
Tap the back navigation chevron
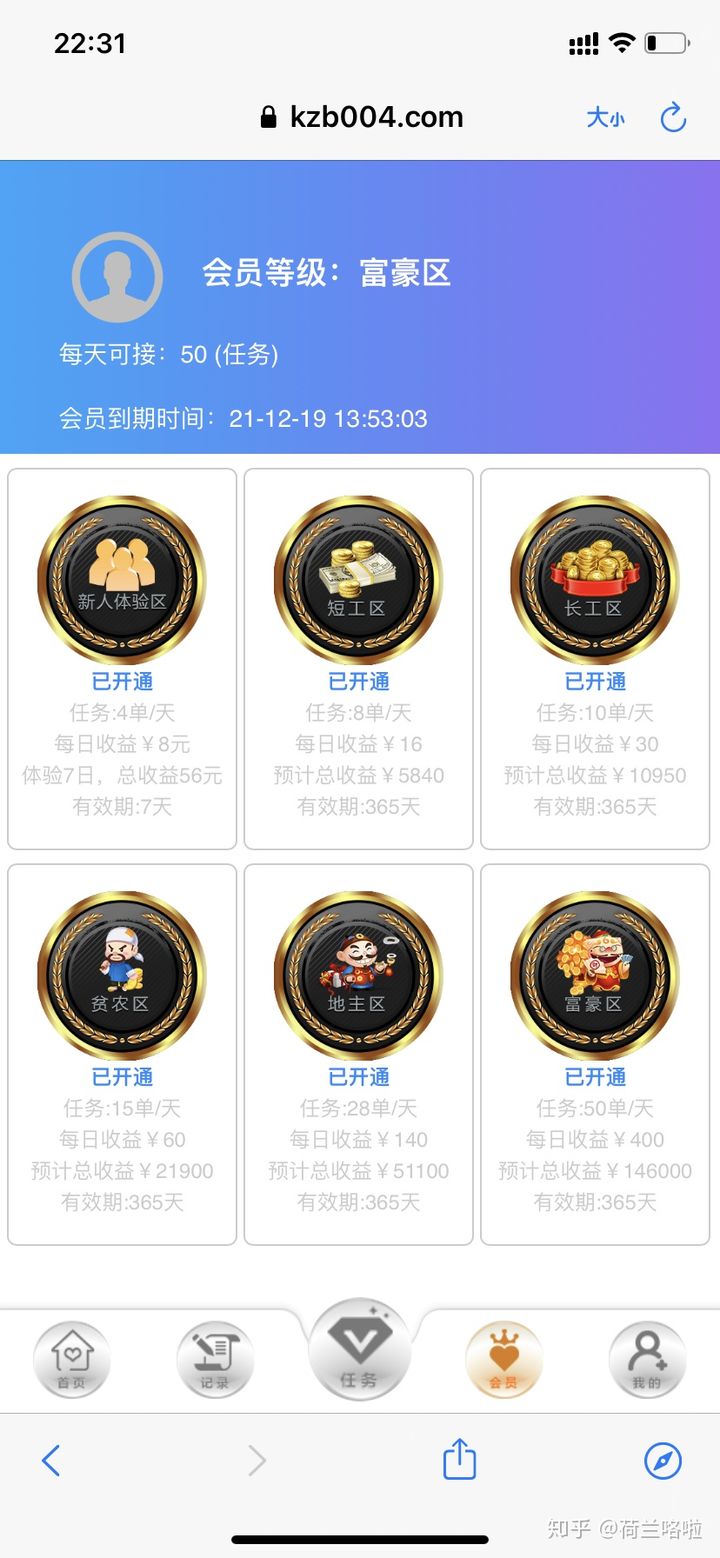[x=51, y=1461]
